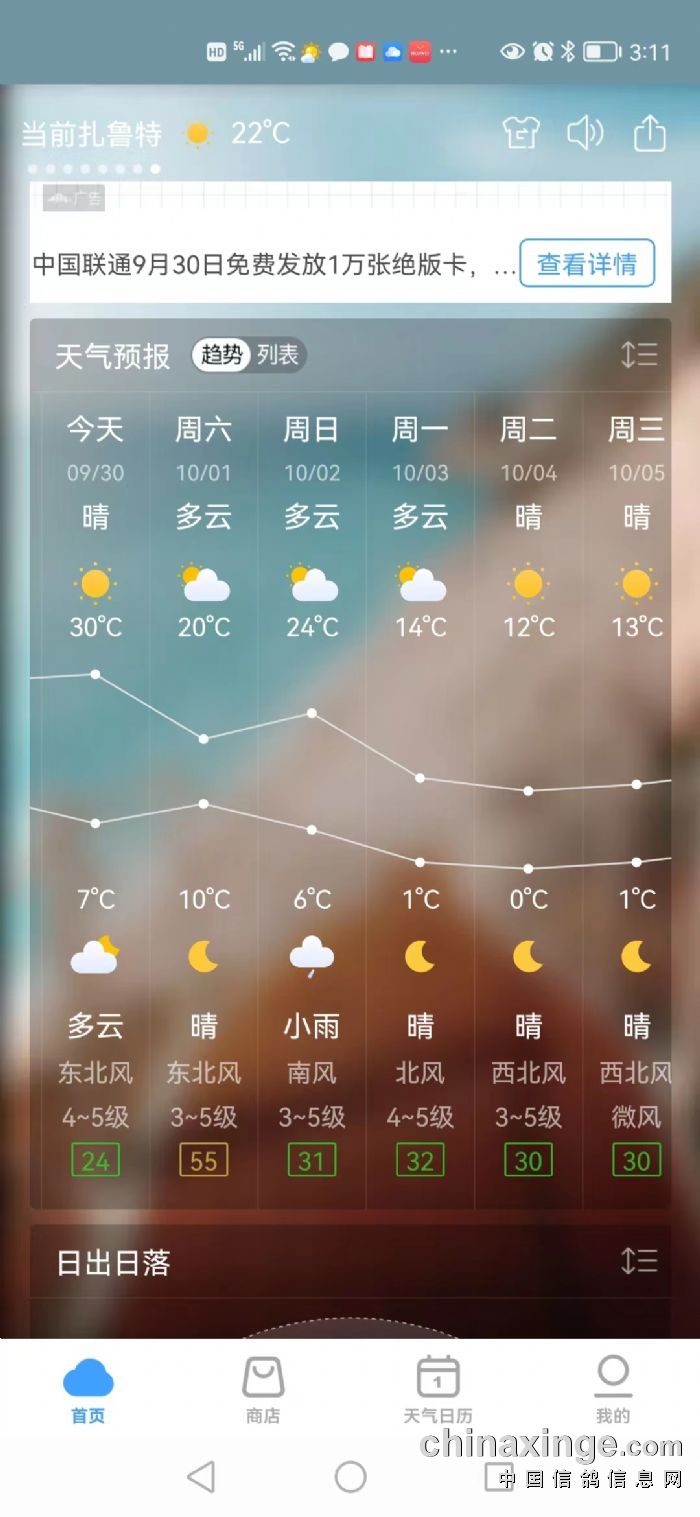Image resolution: width=700 pixels, height=1517 pixels.
Task: Switch to the 商店 tab
Action: pos(263,1390)
